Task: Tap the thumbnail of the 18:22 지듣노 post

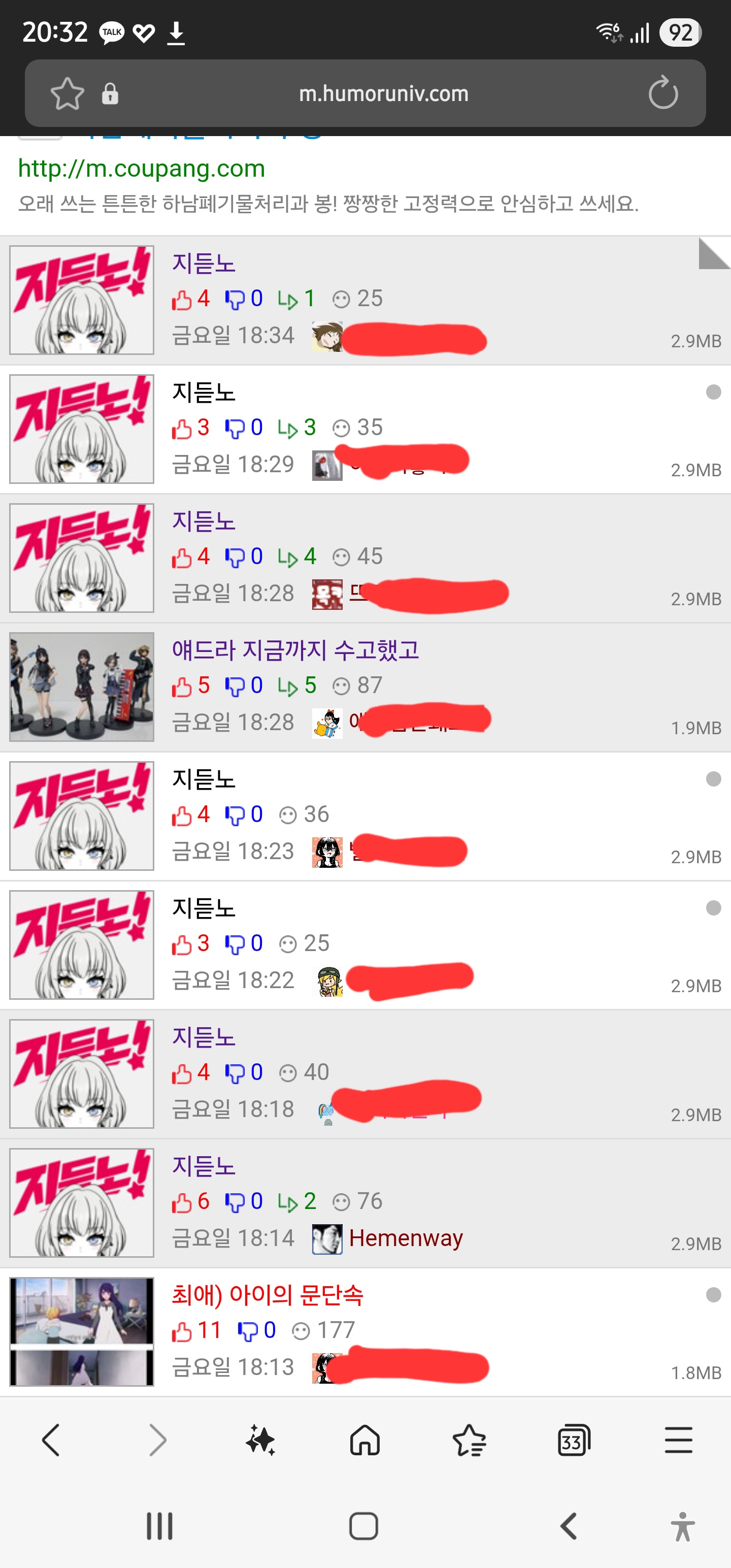Action: [82, 944]
